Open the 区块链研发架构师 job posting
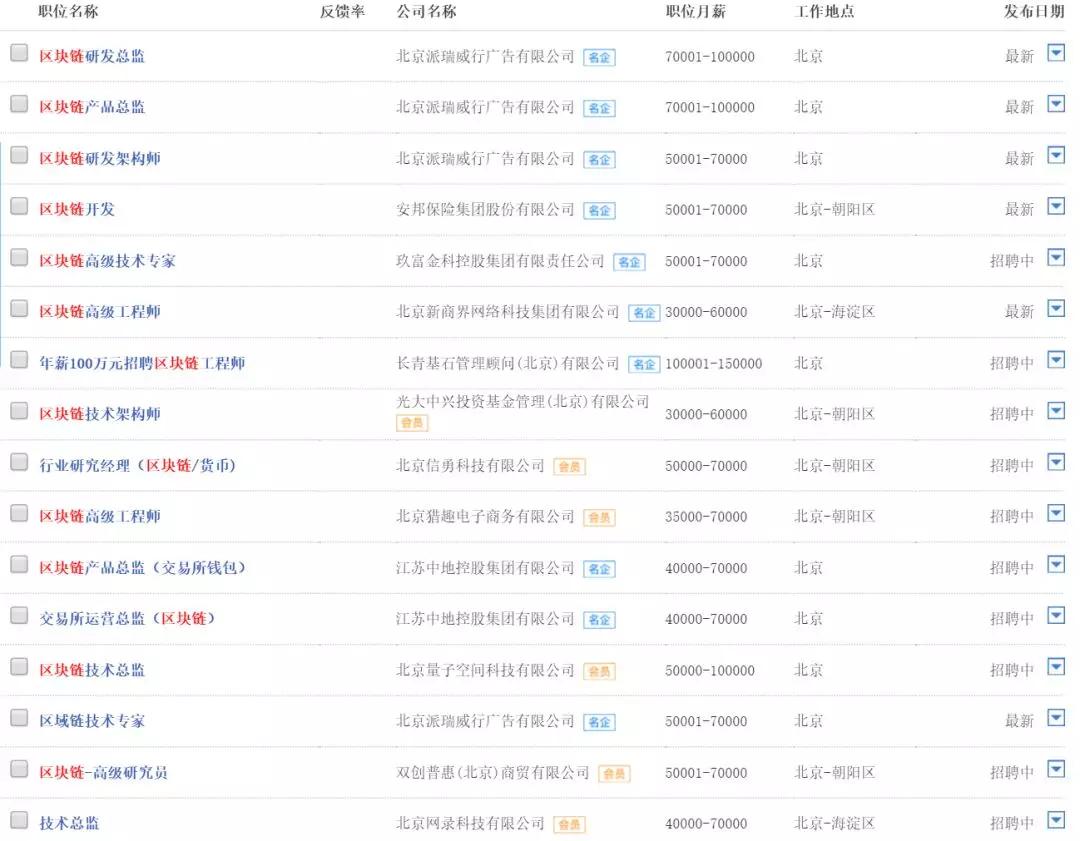The width and height of the screenshot is (1080, 841). (100, 158)
